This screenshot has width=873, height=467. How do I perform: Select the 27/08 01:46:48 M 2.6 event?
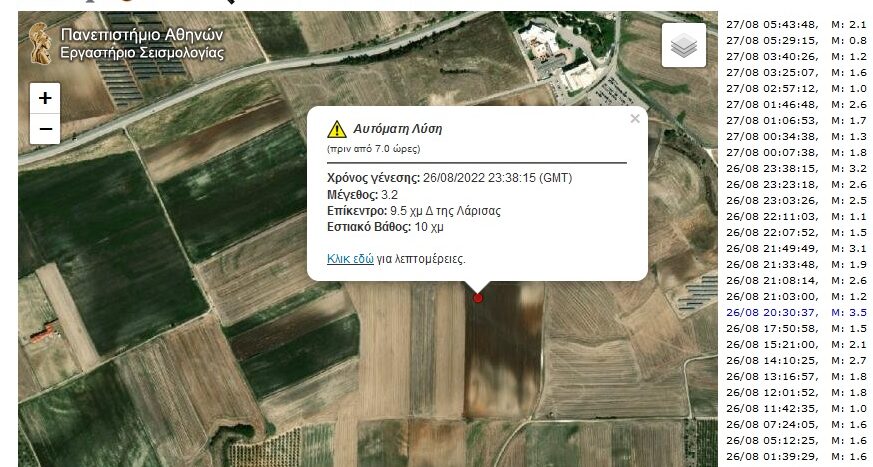point(796,104)
